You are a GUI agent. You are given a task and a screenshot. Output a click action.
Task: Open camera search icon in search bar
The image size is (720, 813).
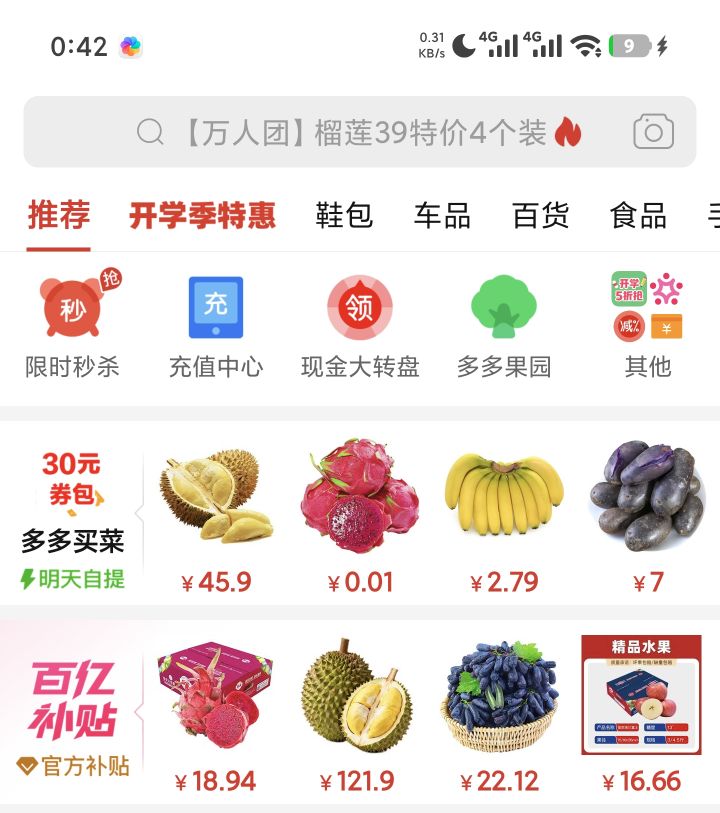click(x=653, y=132)
